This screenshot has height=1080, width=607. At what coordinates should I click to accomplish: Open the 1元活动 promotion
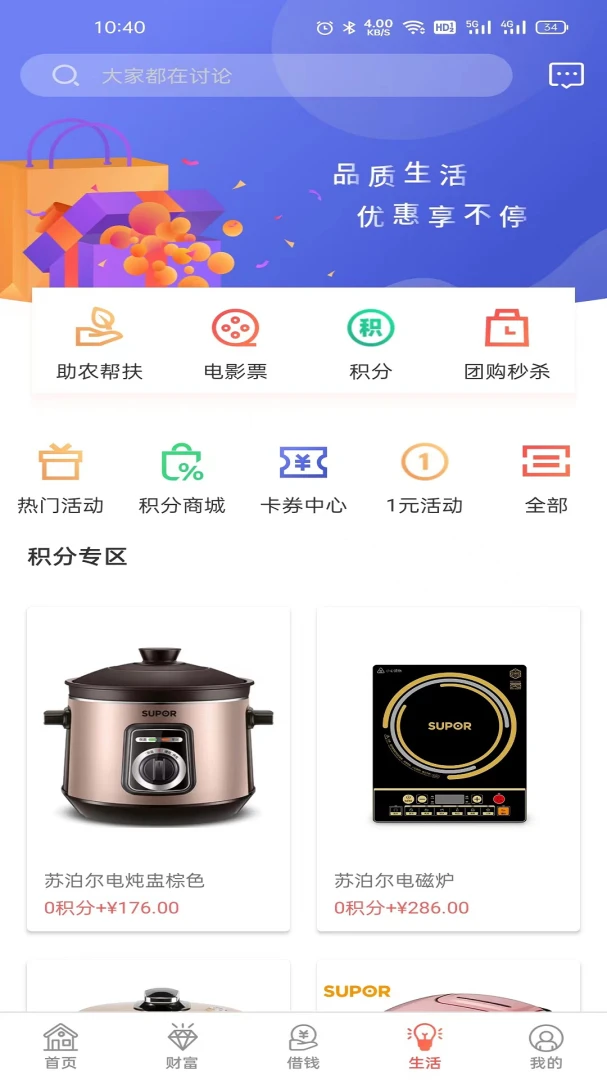tap(424, 478)
